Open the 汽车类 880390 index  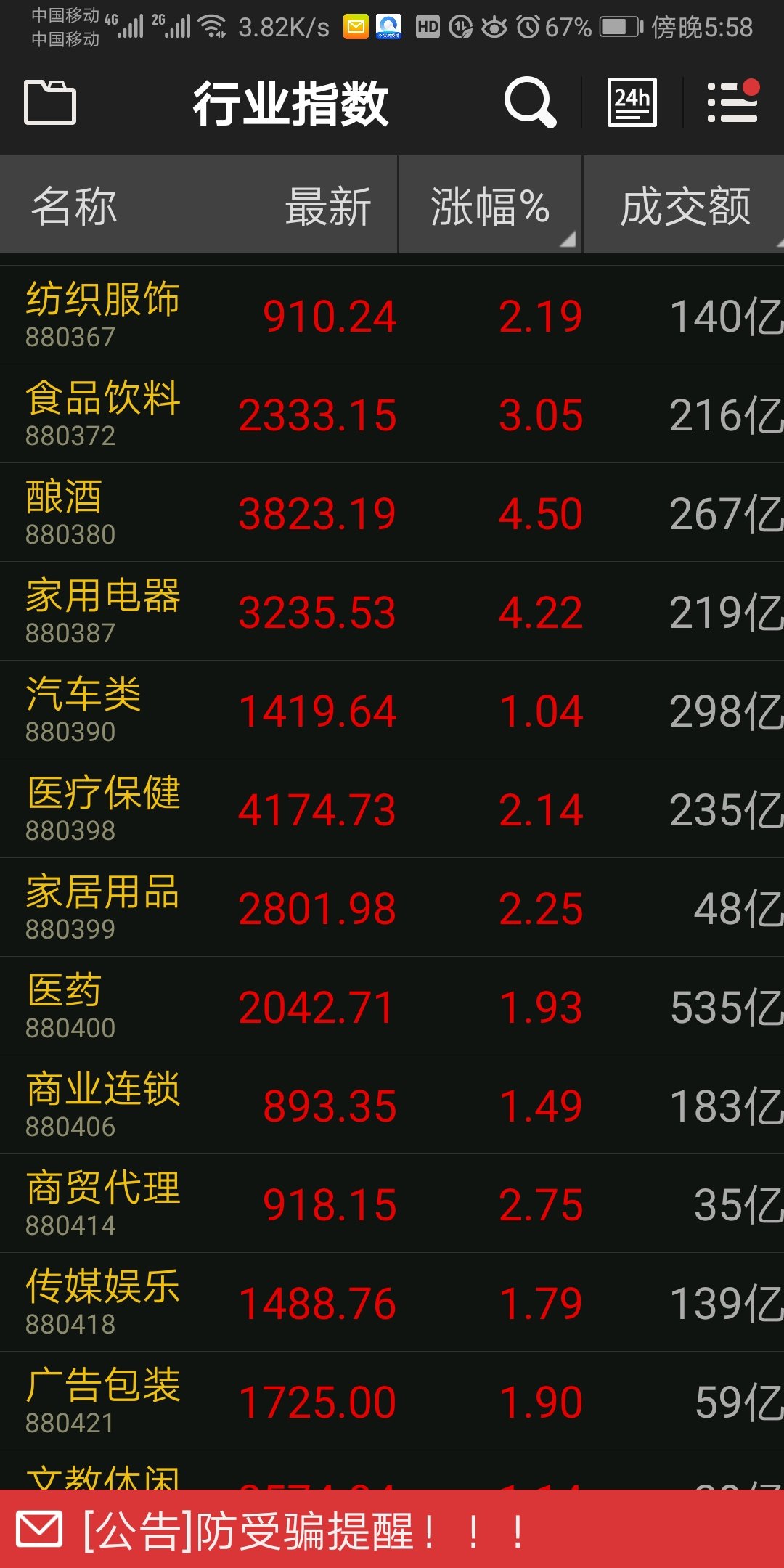[392, 711]
